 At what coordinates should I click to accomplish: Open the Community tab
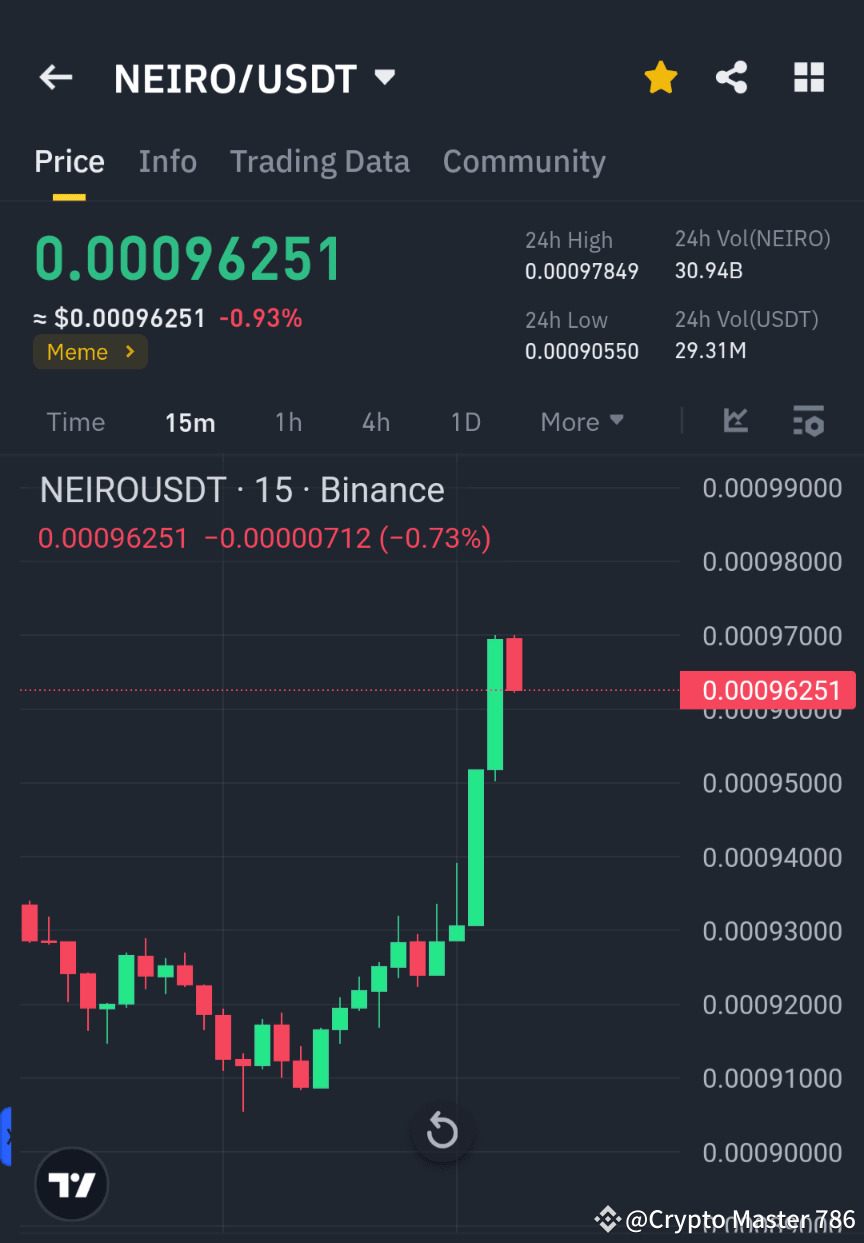click(x=524, y=161)
